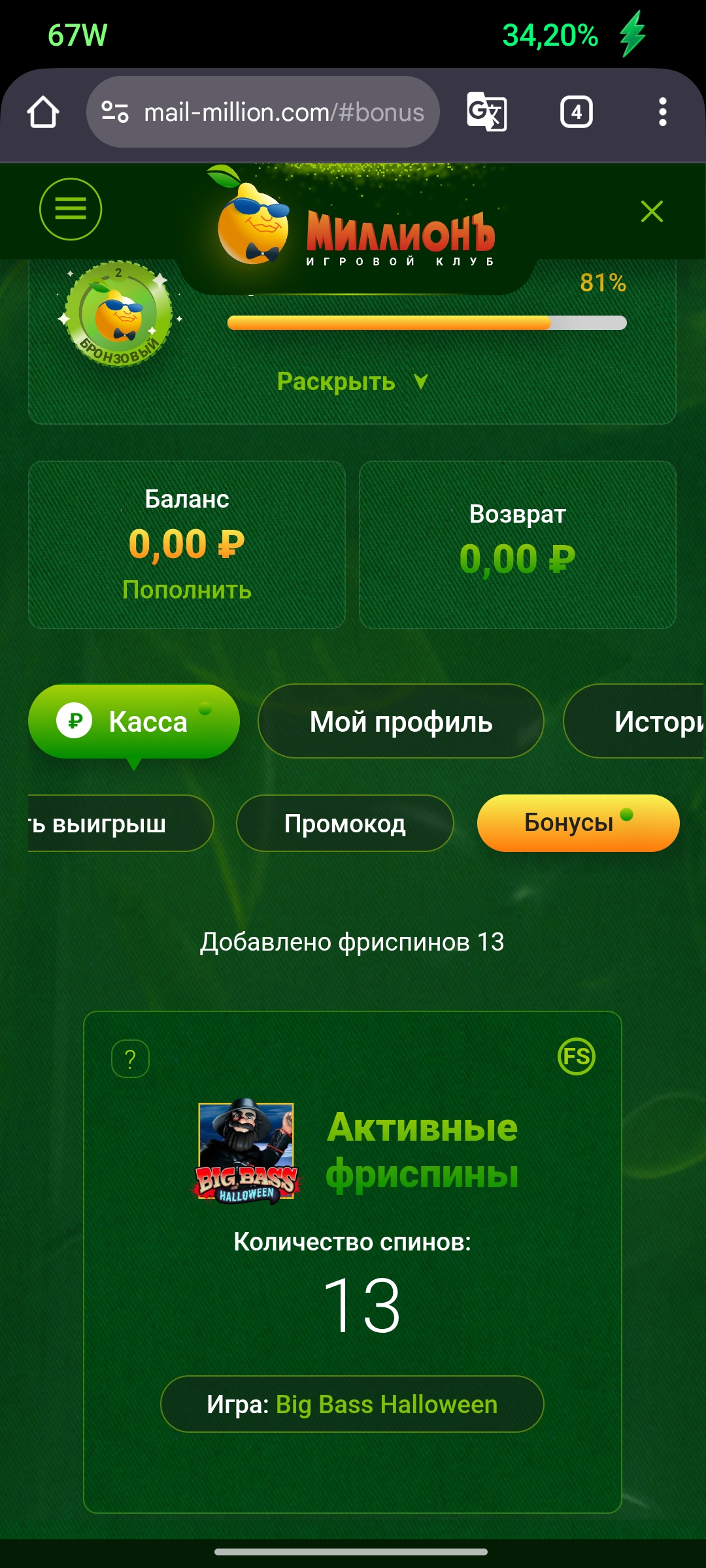Show help for active free spins

[131, 1058]
